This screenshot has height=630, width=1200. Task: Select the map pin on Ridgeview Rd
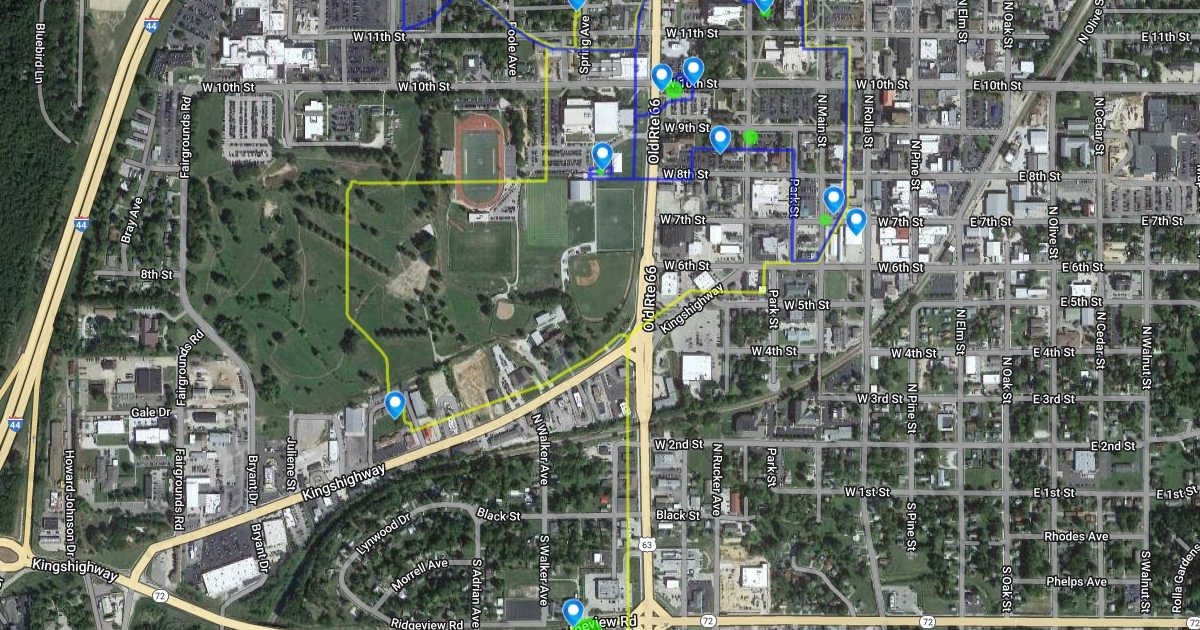point(573,611)
